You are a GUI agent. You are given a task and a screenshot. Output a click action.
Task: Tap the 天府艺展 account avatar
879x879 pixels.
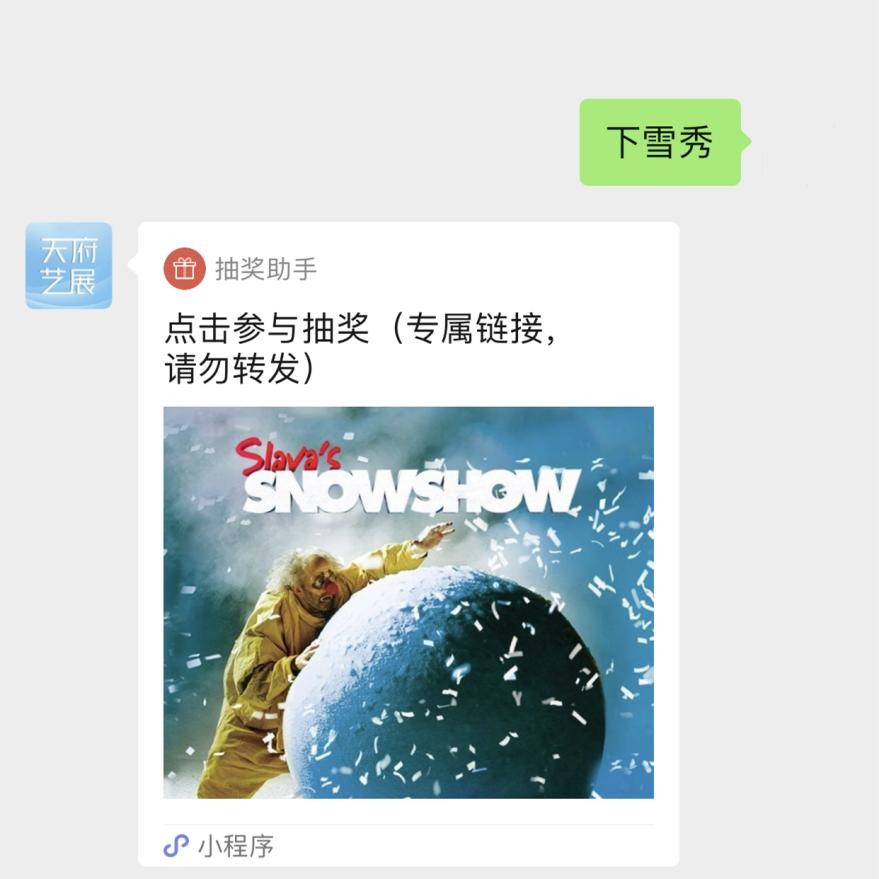(x=68, y=265)
